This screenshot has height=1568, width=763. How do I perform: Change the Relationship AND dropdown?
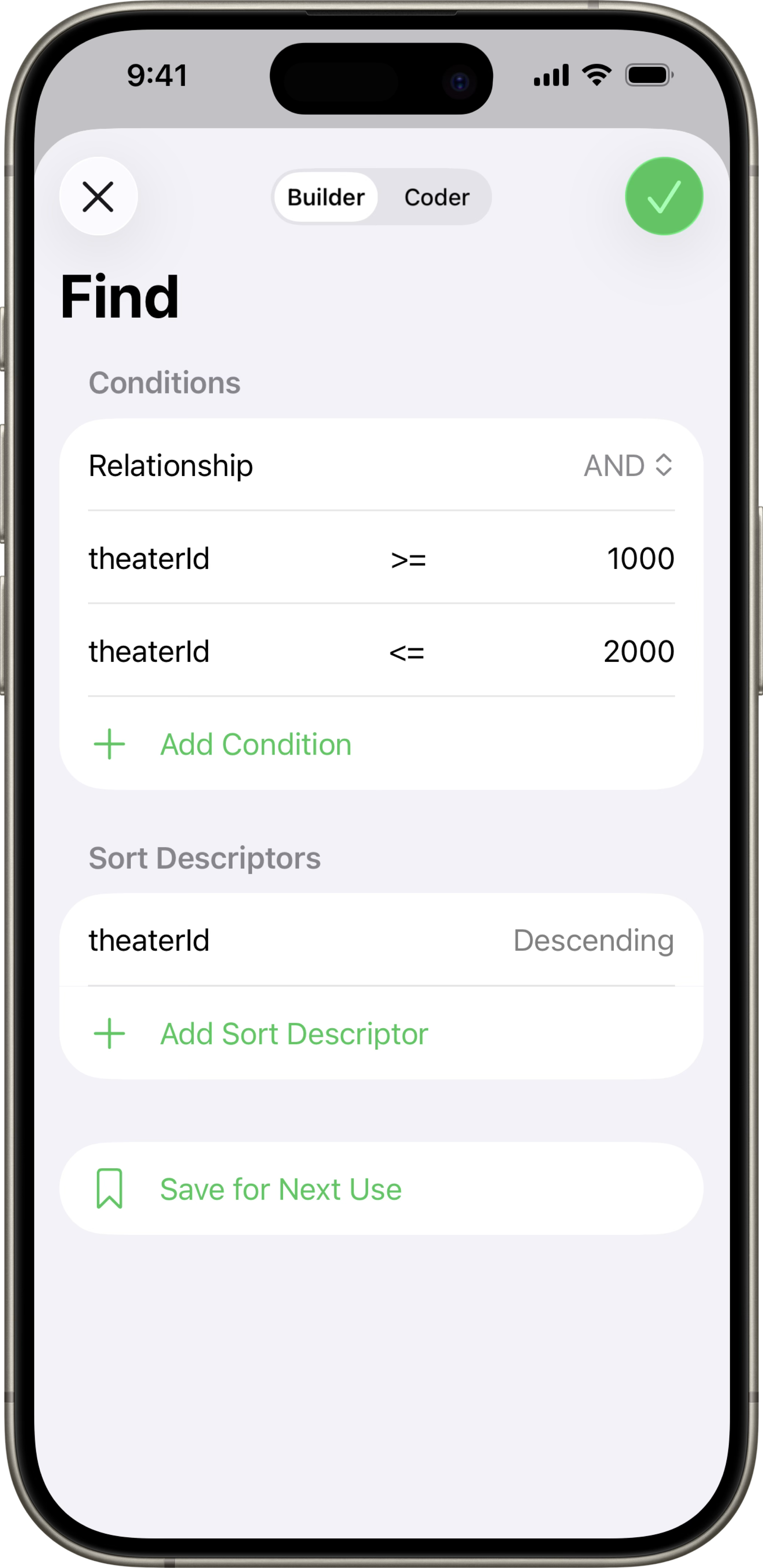click(628, 466)
